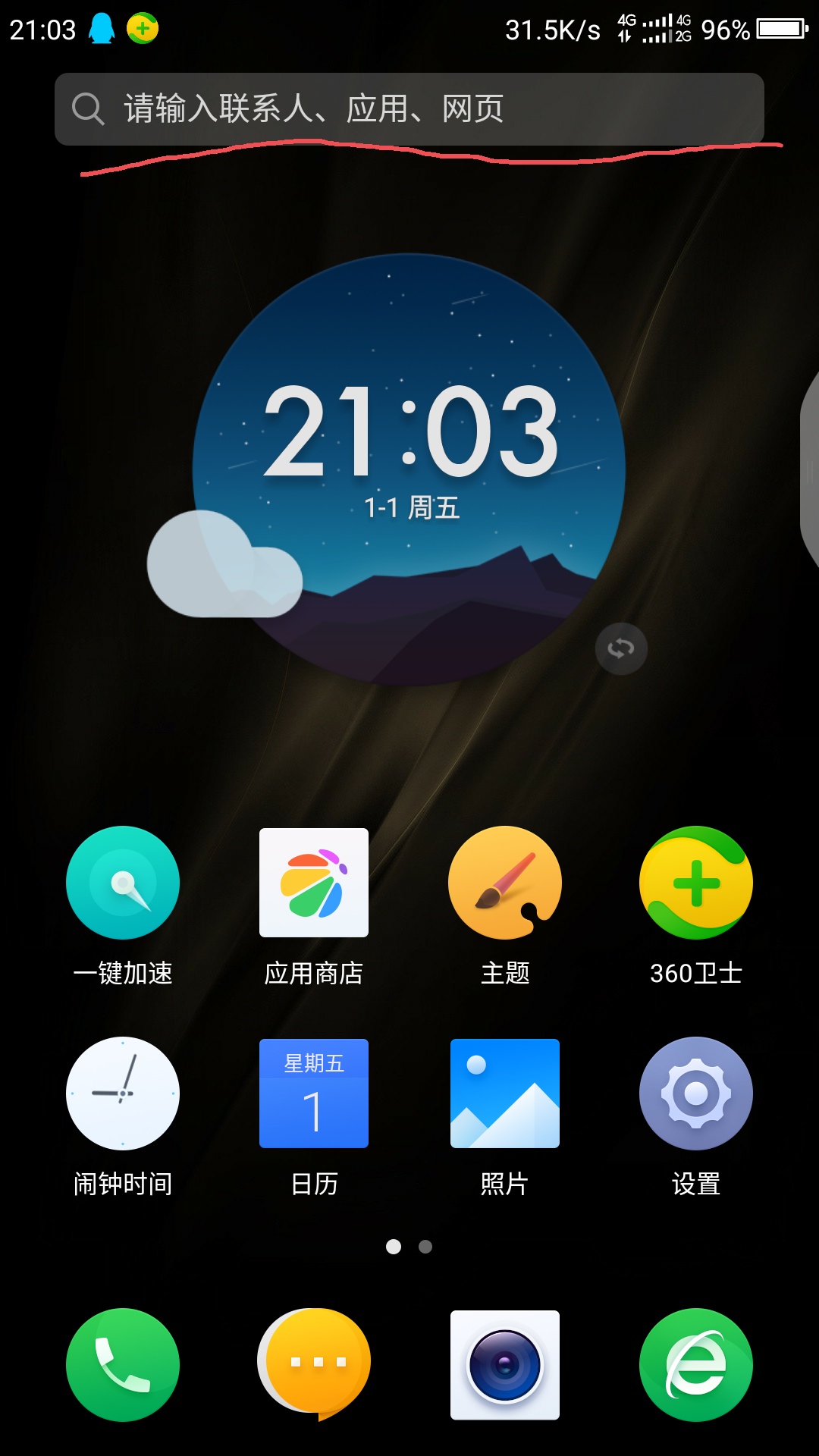Launch 一键加速 one-tap booster
This screenshot has height=1456, width=819.
123,883
